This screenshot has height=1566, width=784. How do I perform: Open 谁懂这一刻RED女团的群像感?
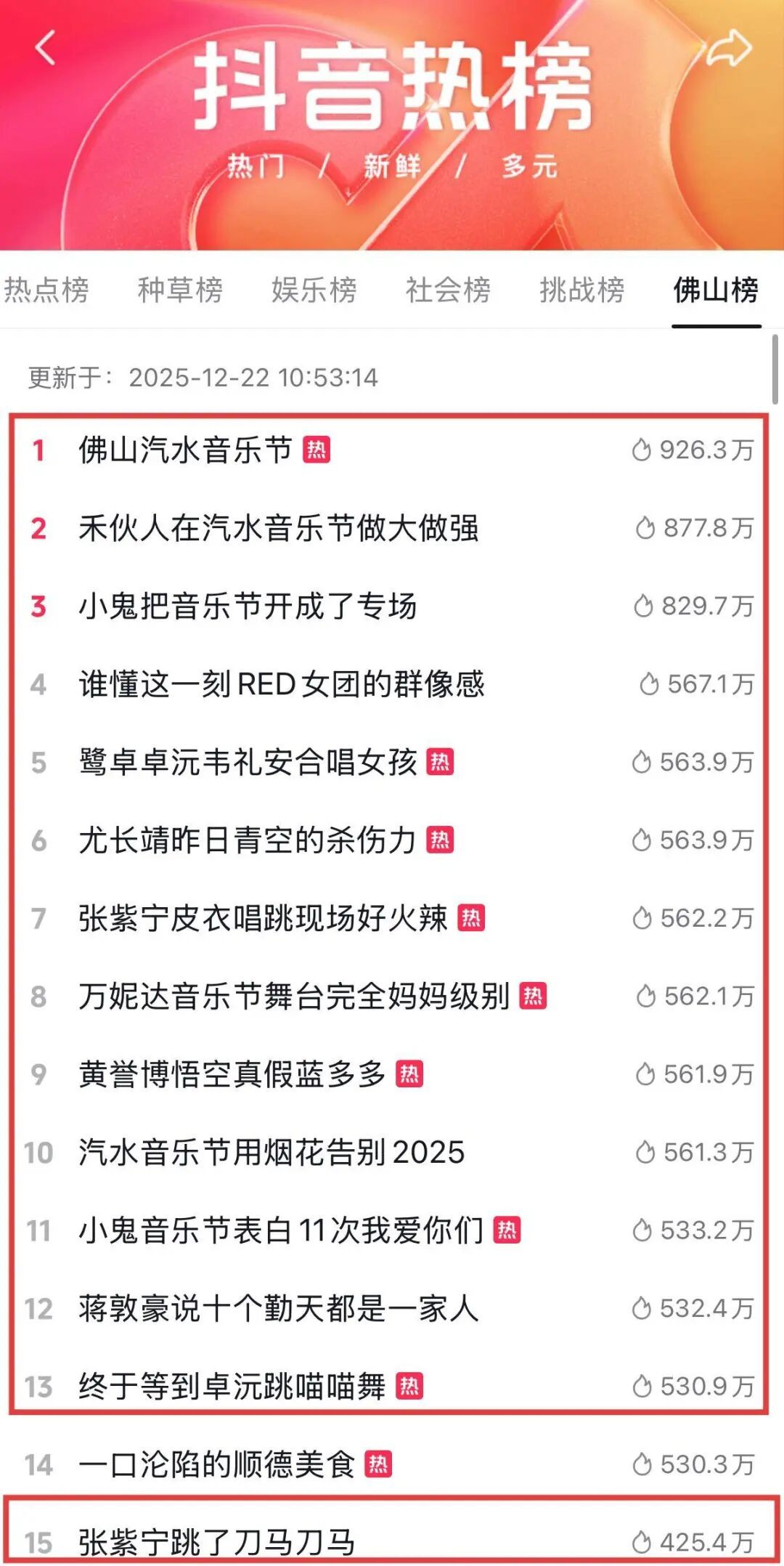[282, 684]
